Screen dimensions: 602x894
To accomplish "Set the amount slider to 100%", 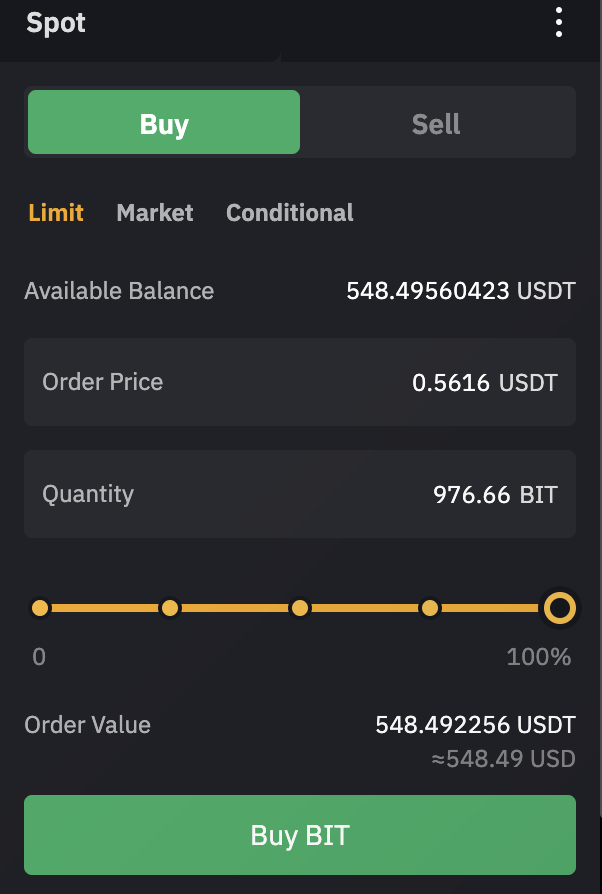I will click(559, 608).
